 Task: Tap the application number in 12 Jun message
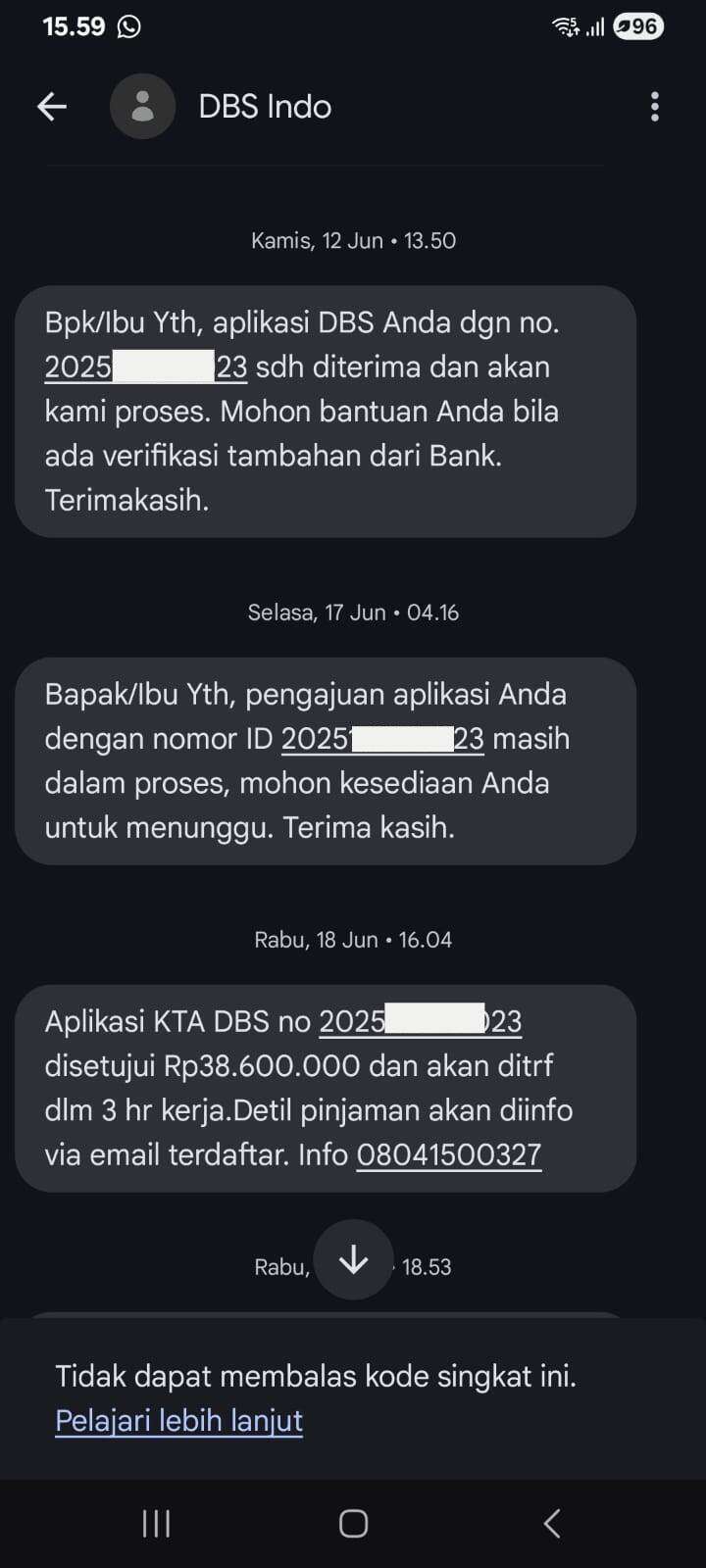(146, 367)
